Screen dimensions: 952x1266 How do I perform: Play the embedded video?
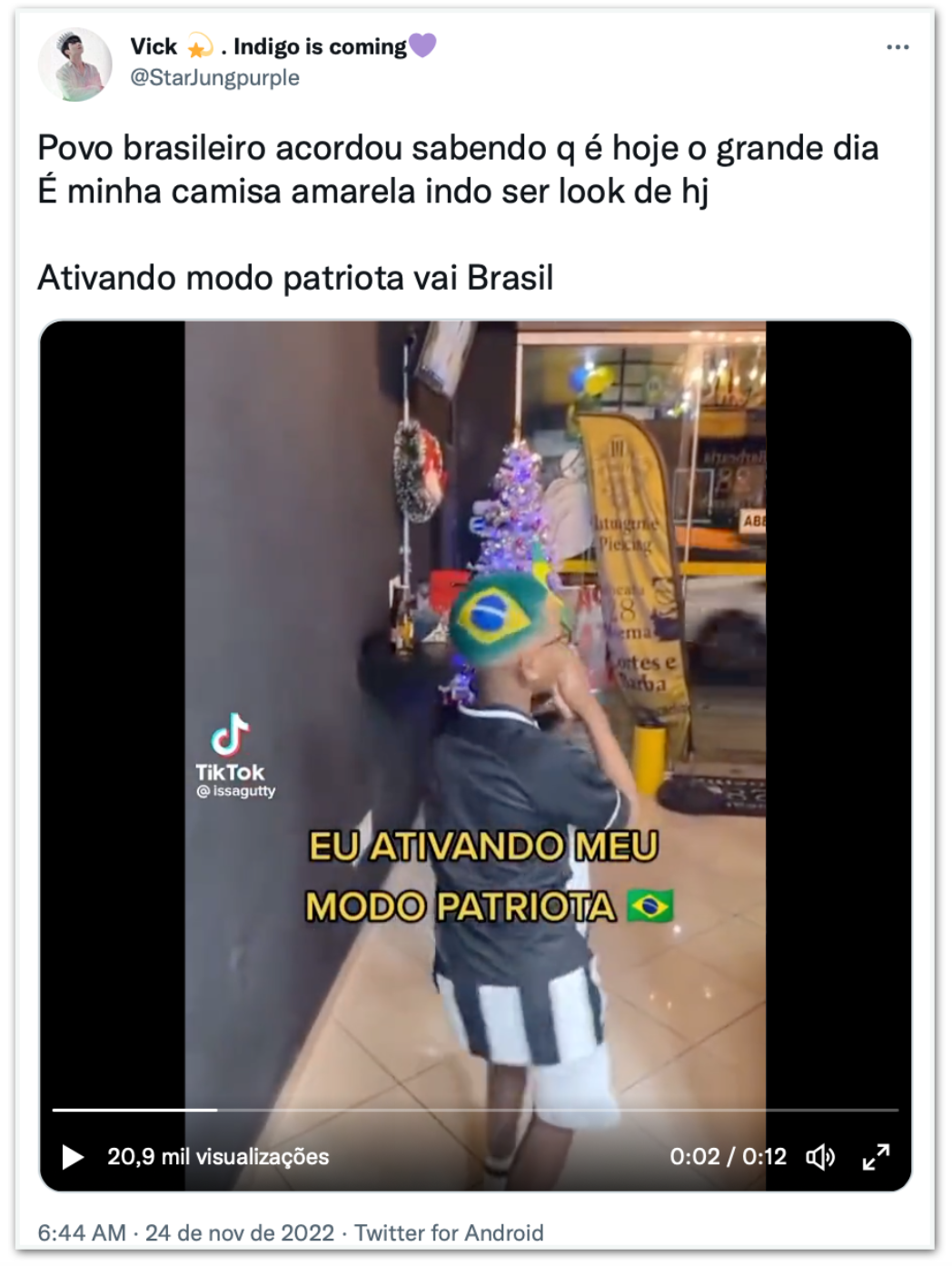tap(73, 1156)
